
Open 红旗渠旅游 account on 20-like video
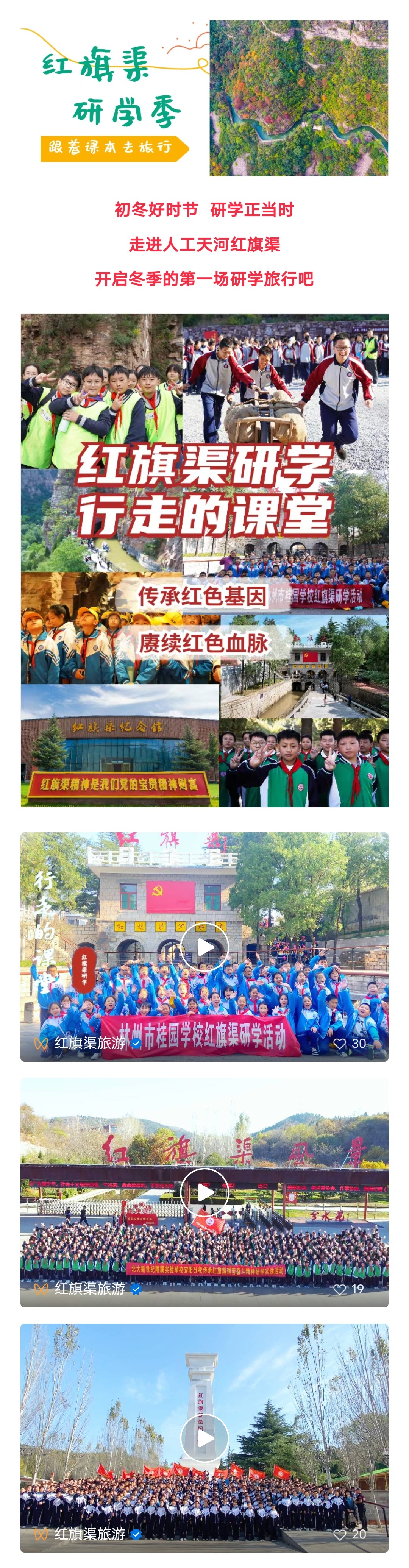click(x=89, y=1534)
